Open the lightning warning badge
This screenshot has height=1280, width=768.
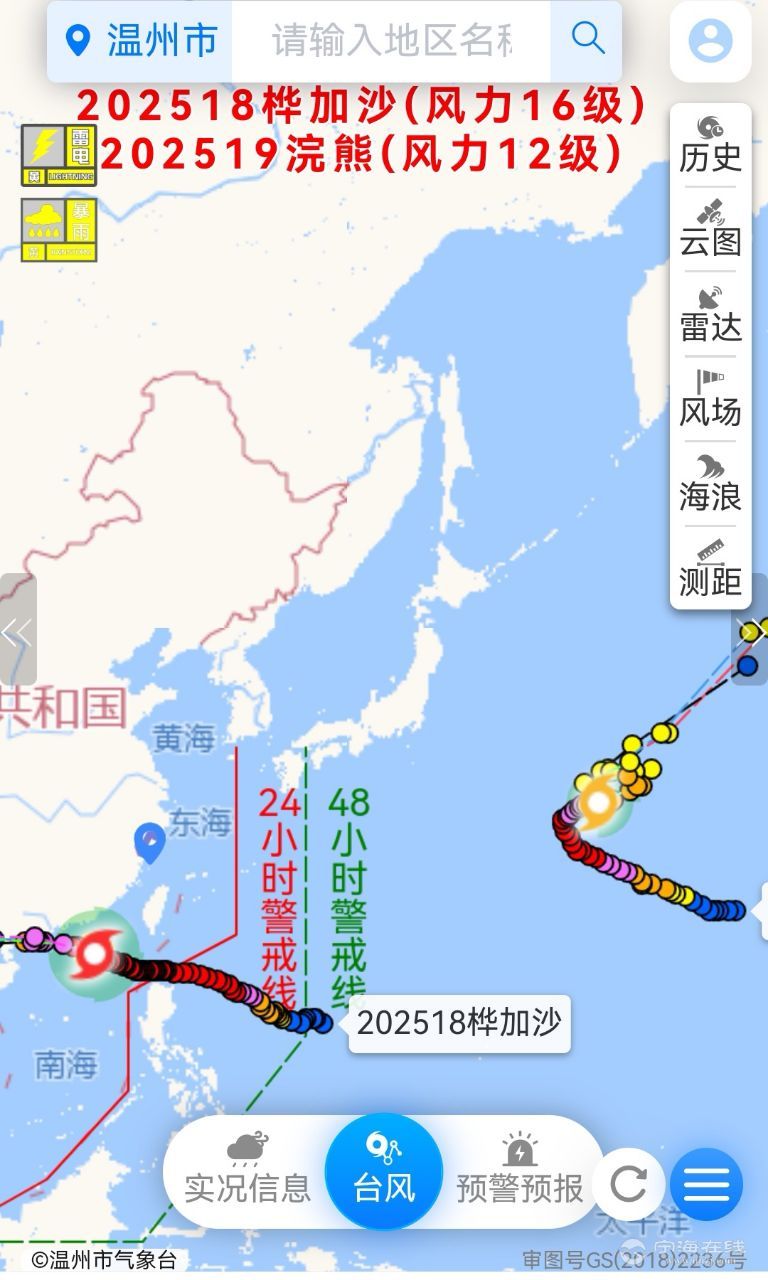point(59,155)
